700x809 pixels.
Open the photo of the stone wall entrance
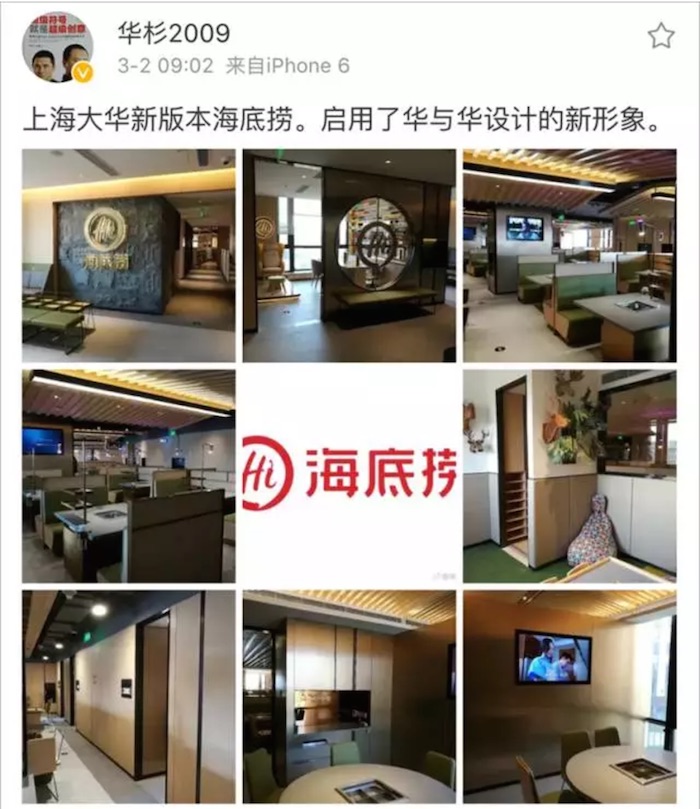point(129,255)
